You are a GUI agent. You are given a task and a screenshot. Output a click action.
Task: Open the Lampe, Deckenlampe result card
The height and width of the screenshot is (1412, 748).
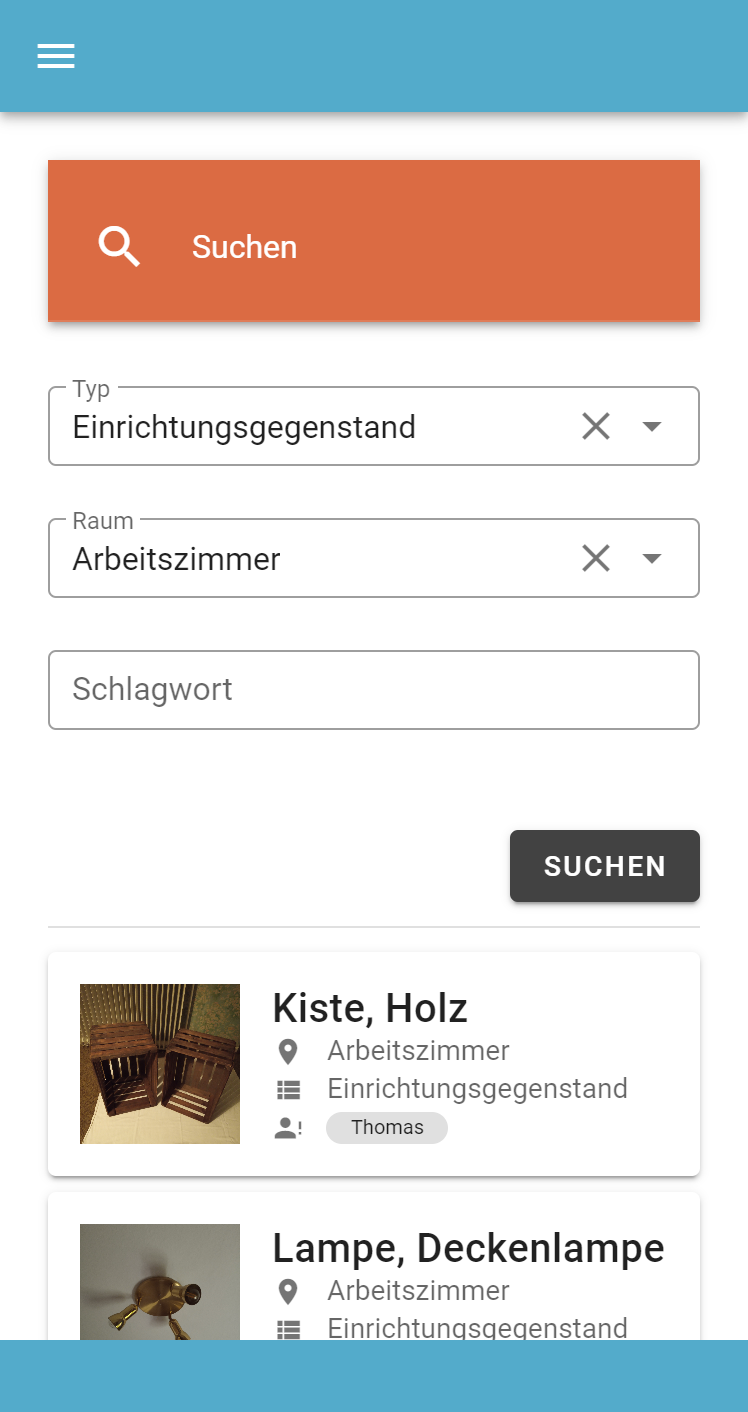click(374, 1266)
